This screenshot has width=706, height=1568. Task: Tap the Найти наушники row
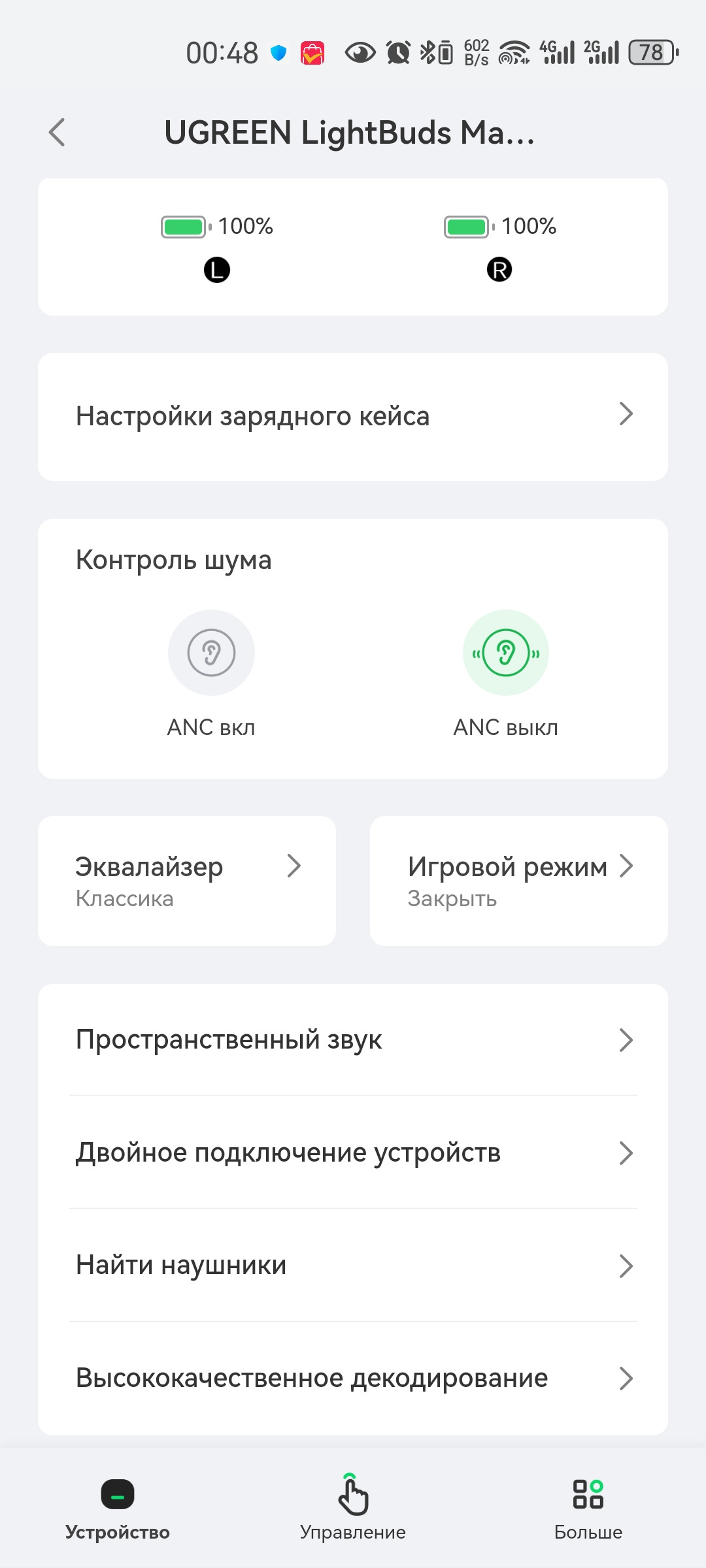point(353,1266)
